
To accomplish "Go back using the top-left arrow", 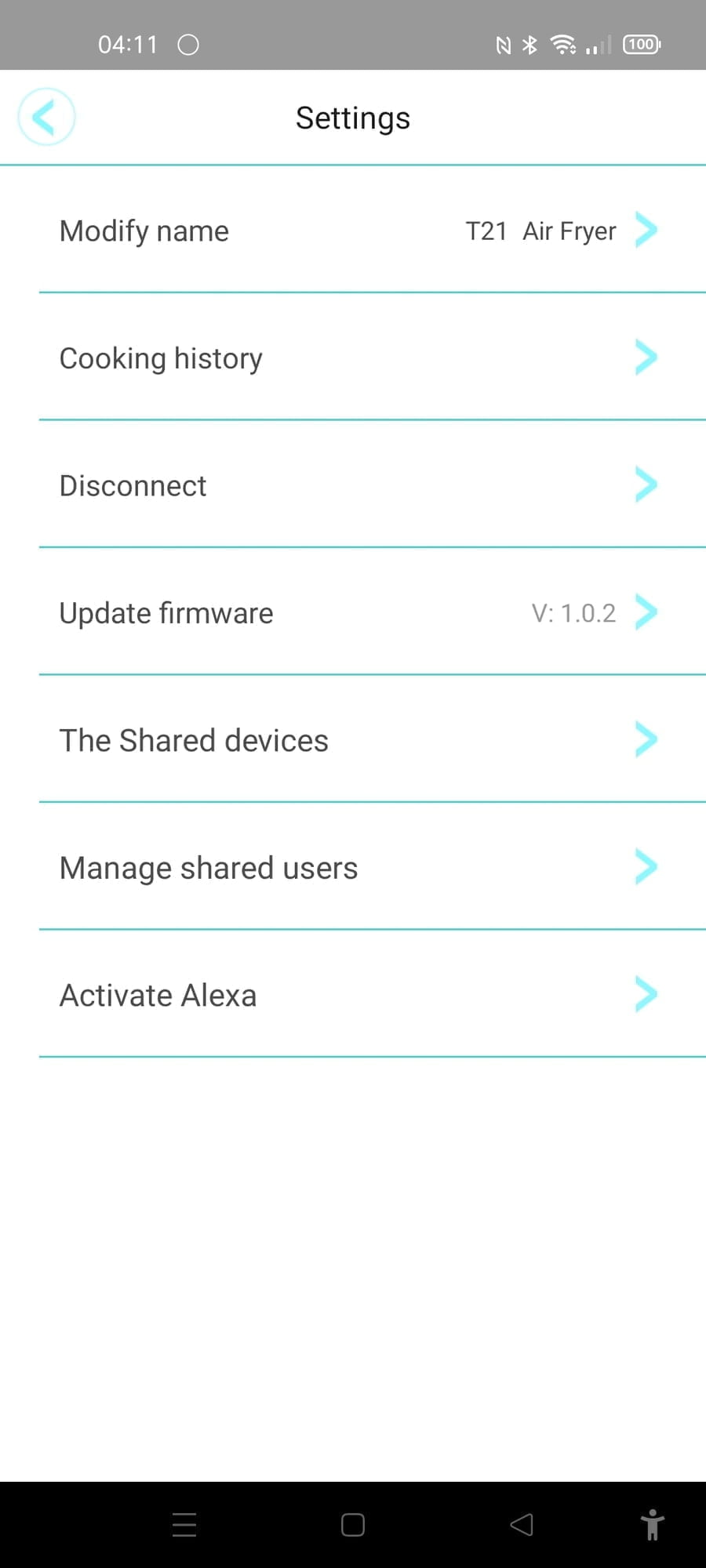I will tap(46, 117).
